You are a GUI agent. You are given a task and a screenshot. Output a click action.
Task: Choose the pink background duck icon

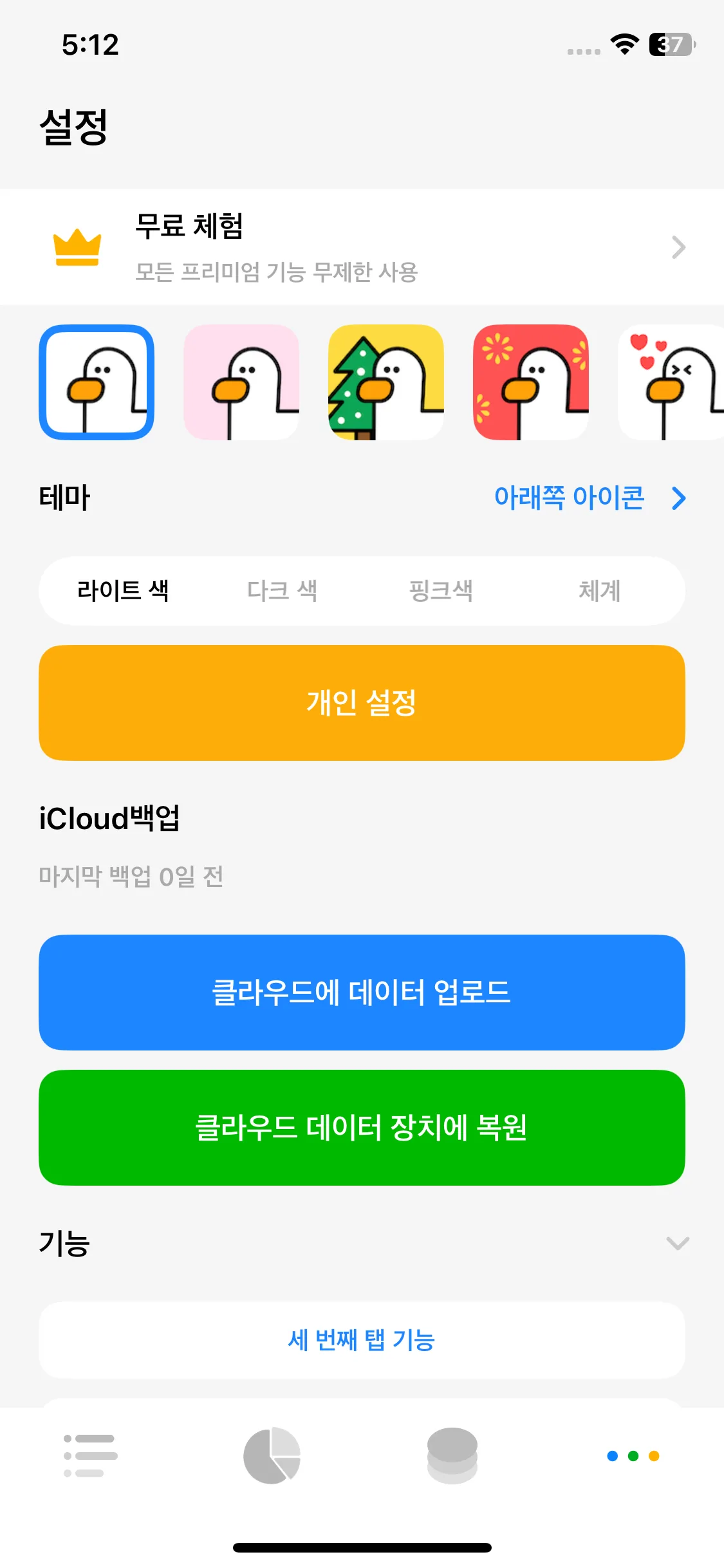point(241,383)
